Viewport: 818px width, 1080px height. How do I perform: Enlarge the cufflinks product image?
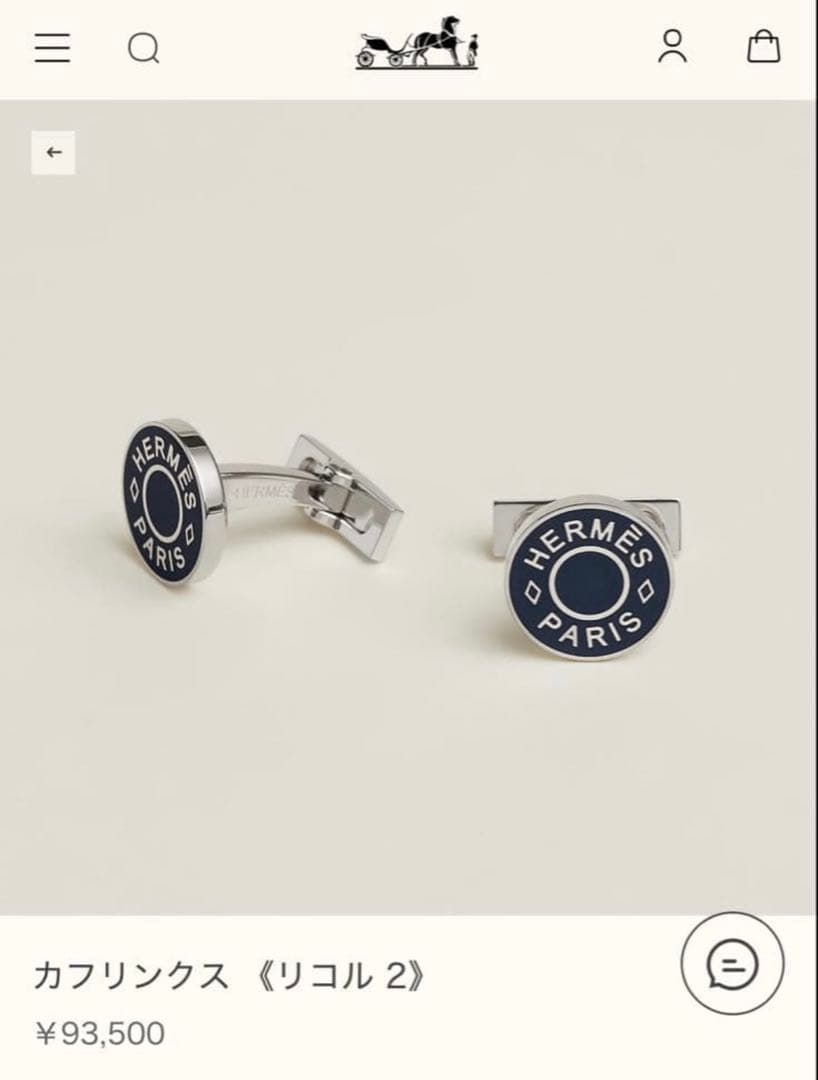(x=409, y=530)
